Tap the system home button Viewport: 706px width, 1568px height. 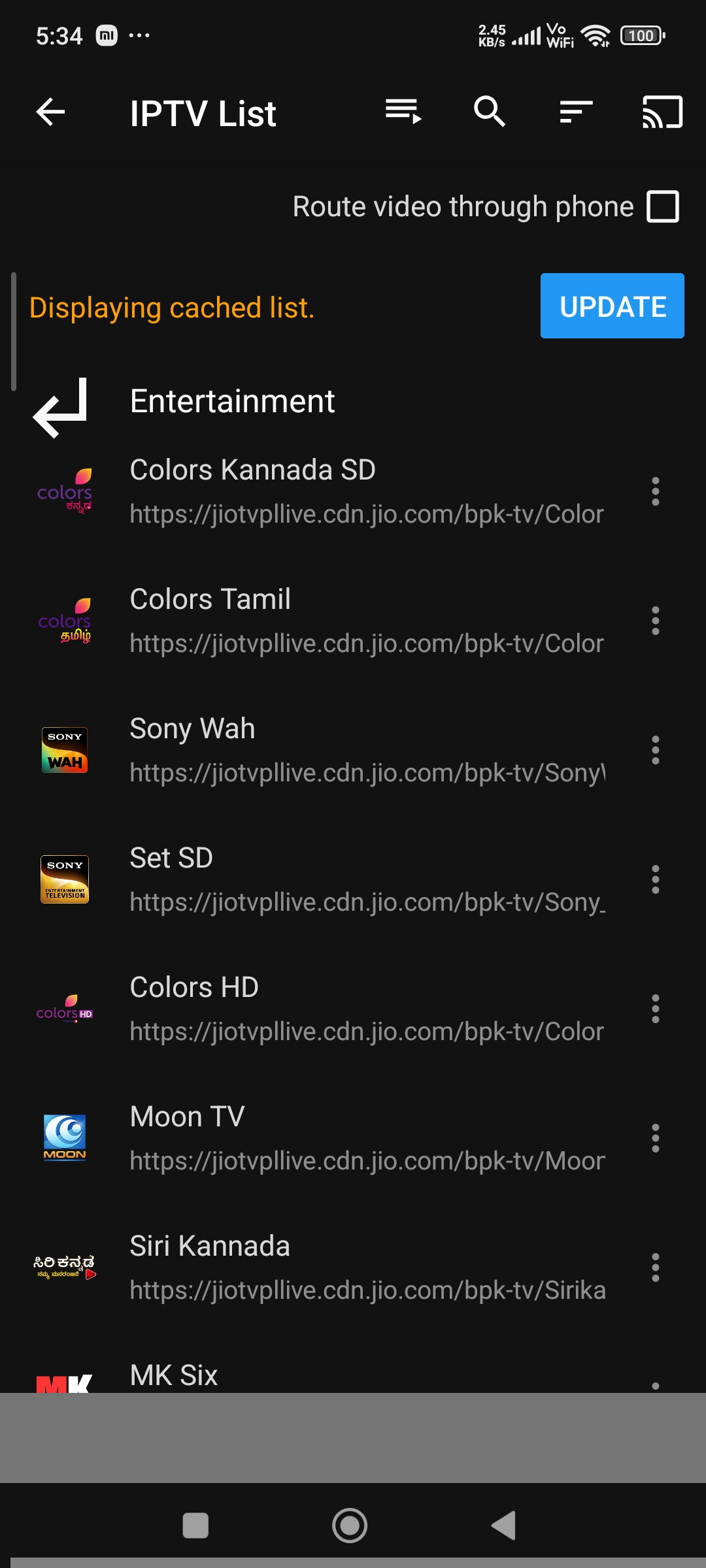pyautogui.click(x=350, y=1526)
